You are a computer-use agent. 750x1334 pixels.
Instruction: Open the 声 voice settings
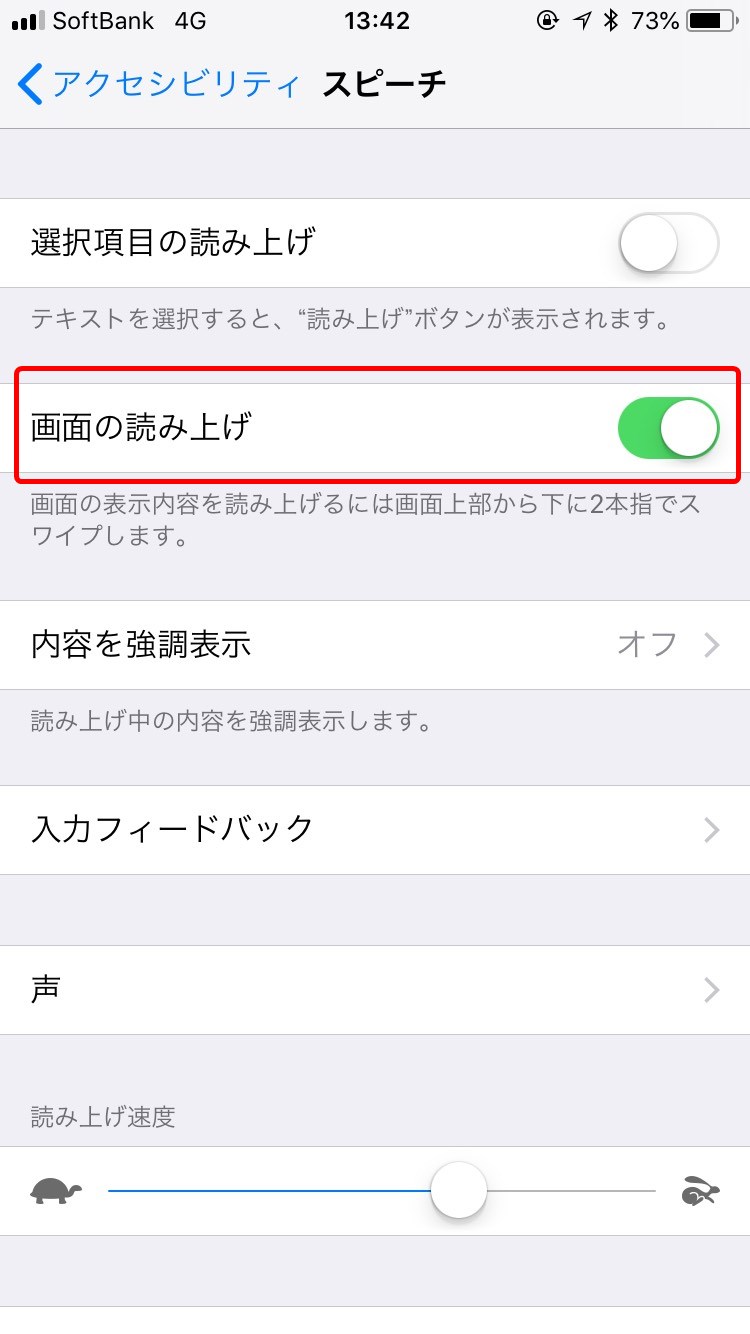tap(375, 990)
